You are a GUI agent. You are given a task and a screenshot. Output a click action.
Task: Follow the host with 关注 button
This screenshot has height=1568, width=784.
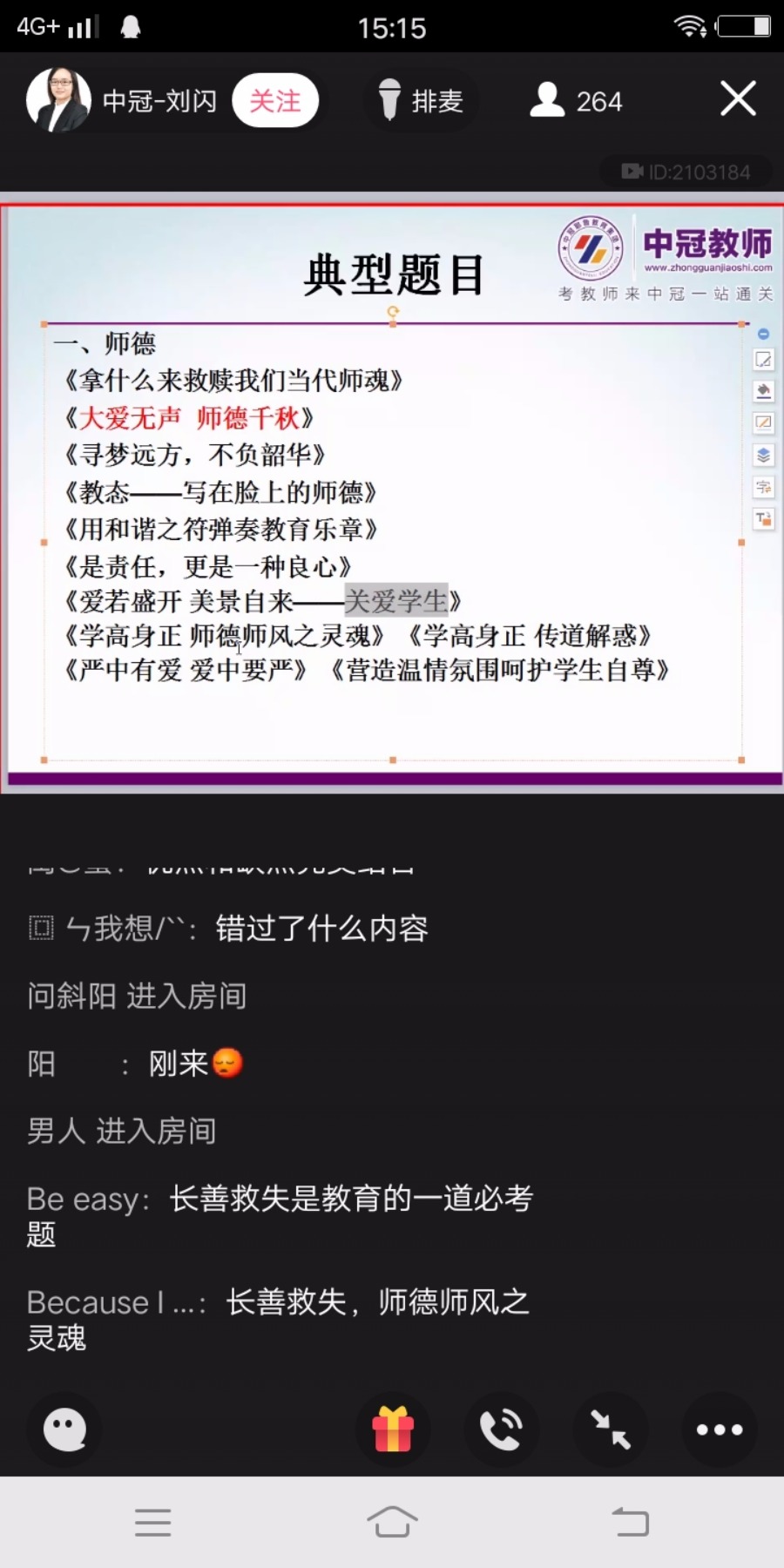(275, 101)
